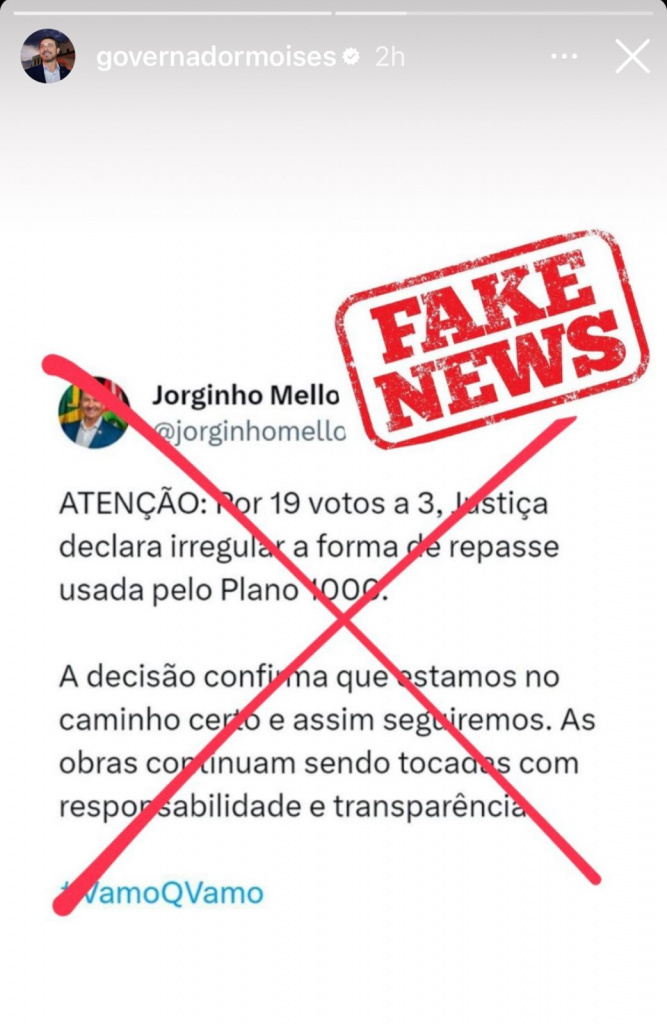Open governadormoises profile picture
The height and width of the screenshot is (1024, 667).
pos(48,57)
